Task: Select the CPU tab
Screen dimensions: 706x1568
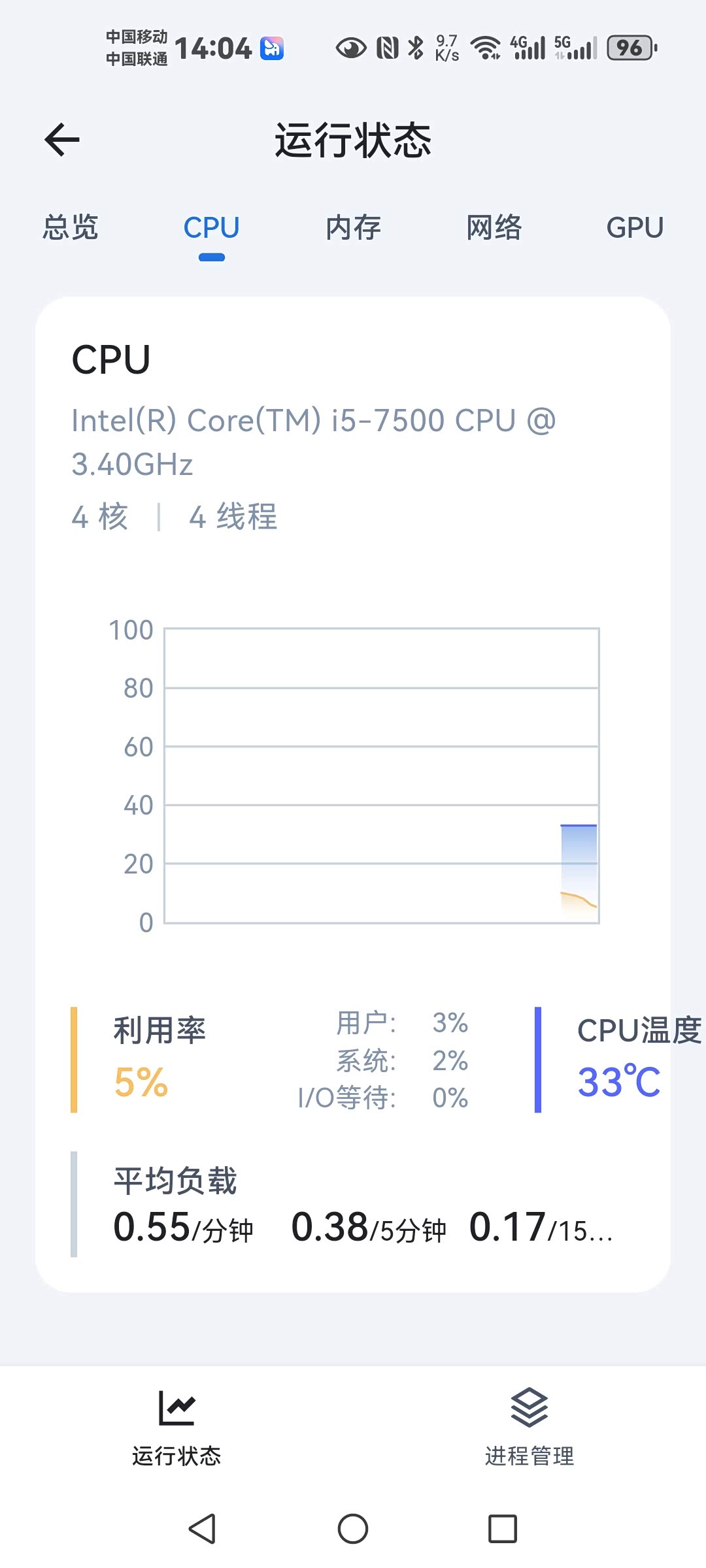Action: pyautogui.click(x=211, y=227)
